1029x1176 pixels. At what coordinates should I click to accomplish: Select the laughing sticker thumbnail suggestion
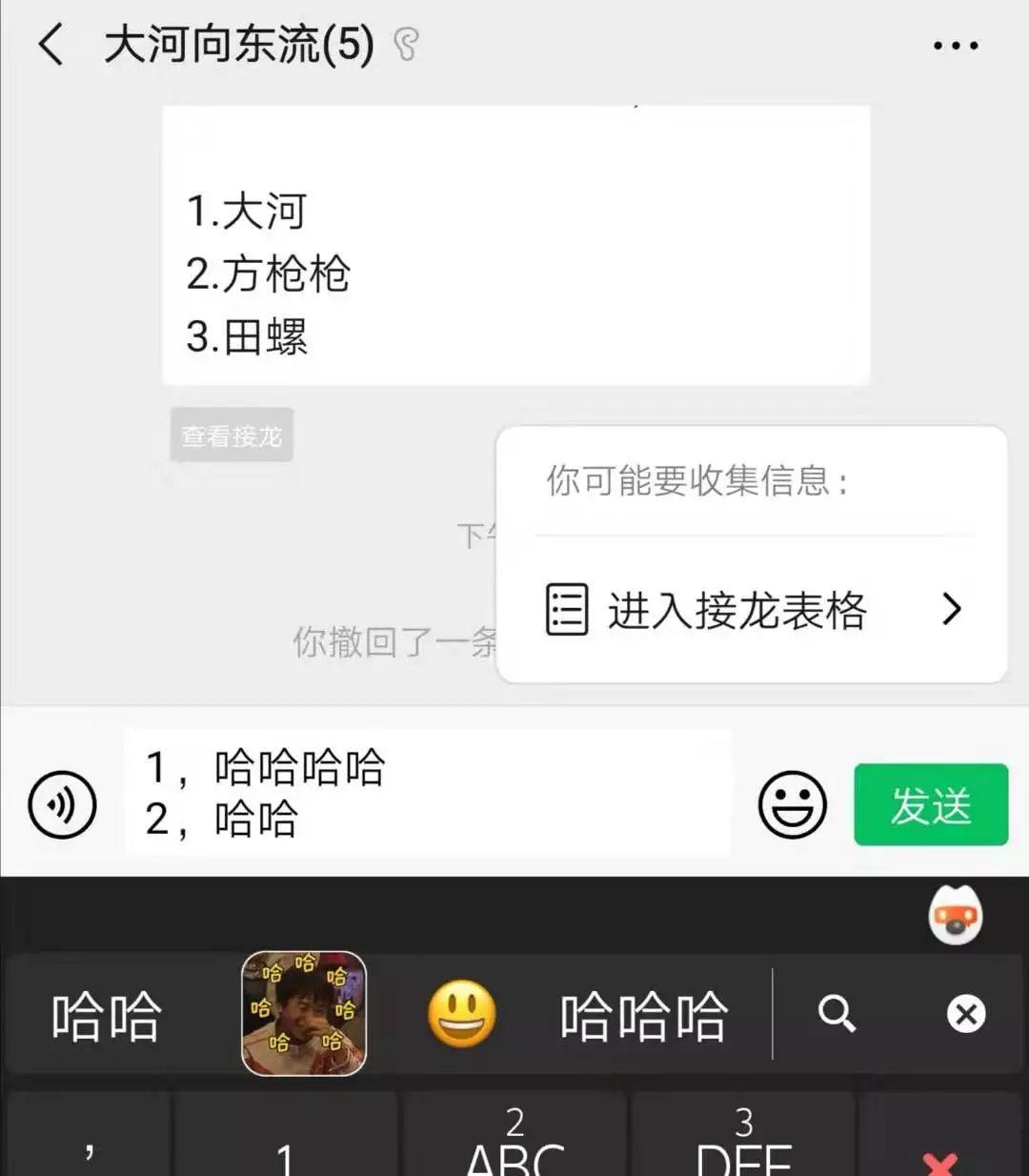[303, 1013]
